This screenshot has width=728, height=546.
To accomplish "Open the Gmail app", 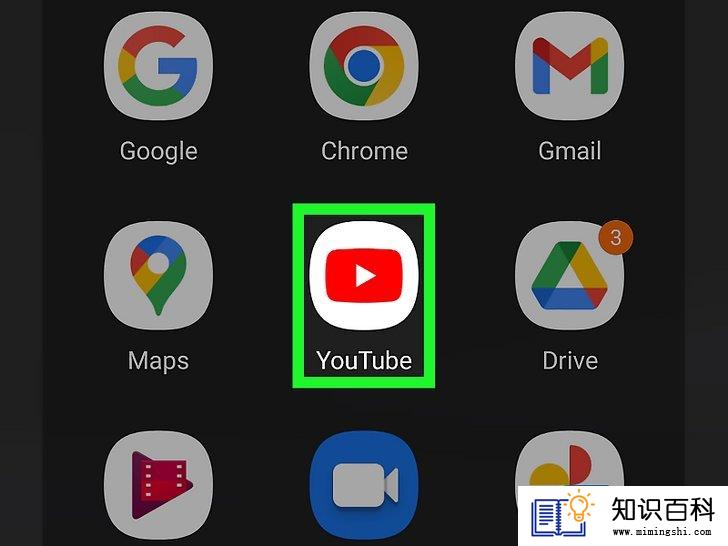I will pos(569,66).
